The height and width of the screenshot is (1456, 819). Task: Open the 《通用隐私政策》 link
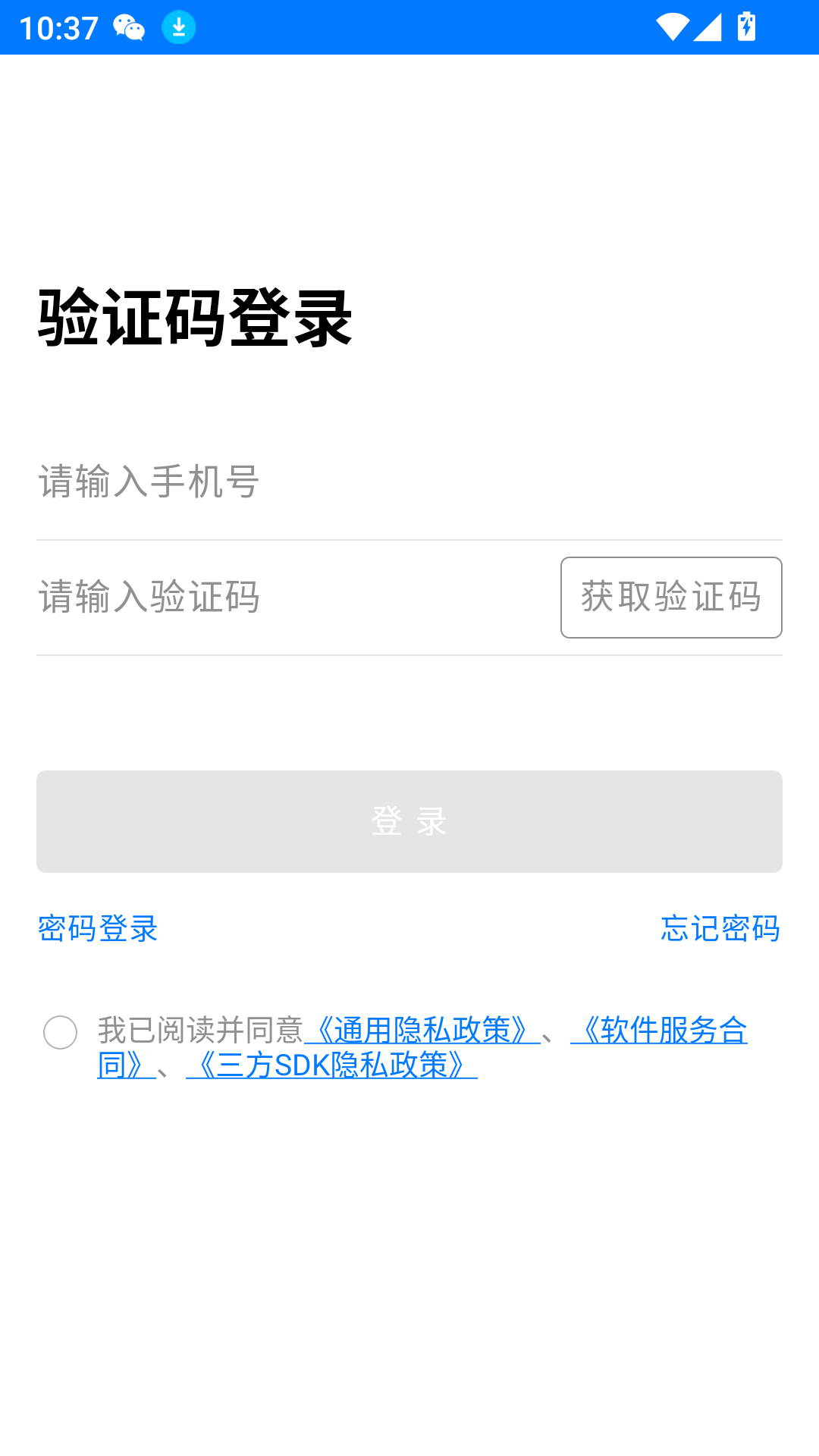pos(422,1030)
